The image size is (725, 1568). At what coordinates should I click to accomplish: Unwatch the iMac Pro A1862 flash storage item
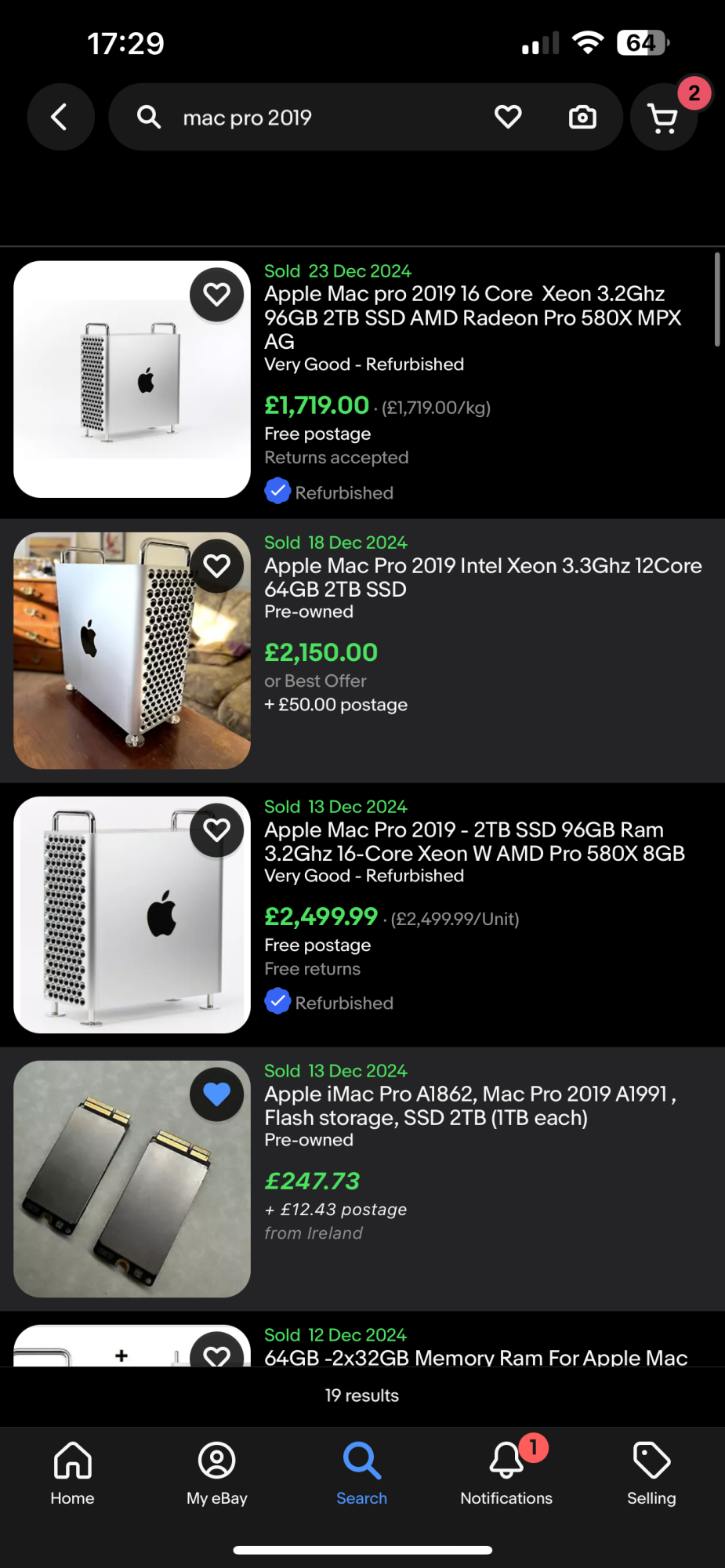pyautogui.click(x=217, y=1094)
